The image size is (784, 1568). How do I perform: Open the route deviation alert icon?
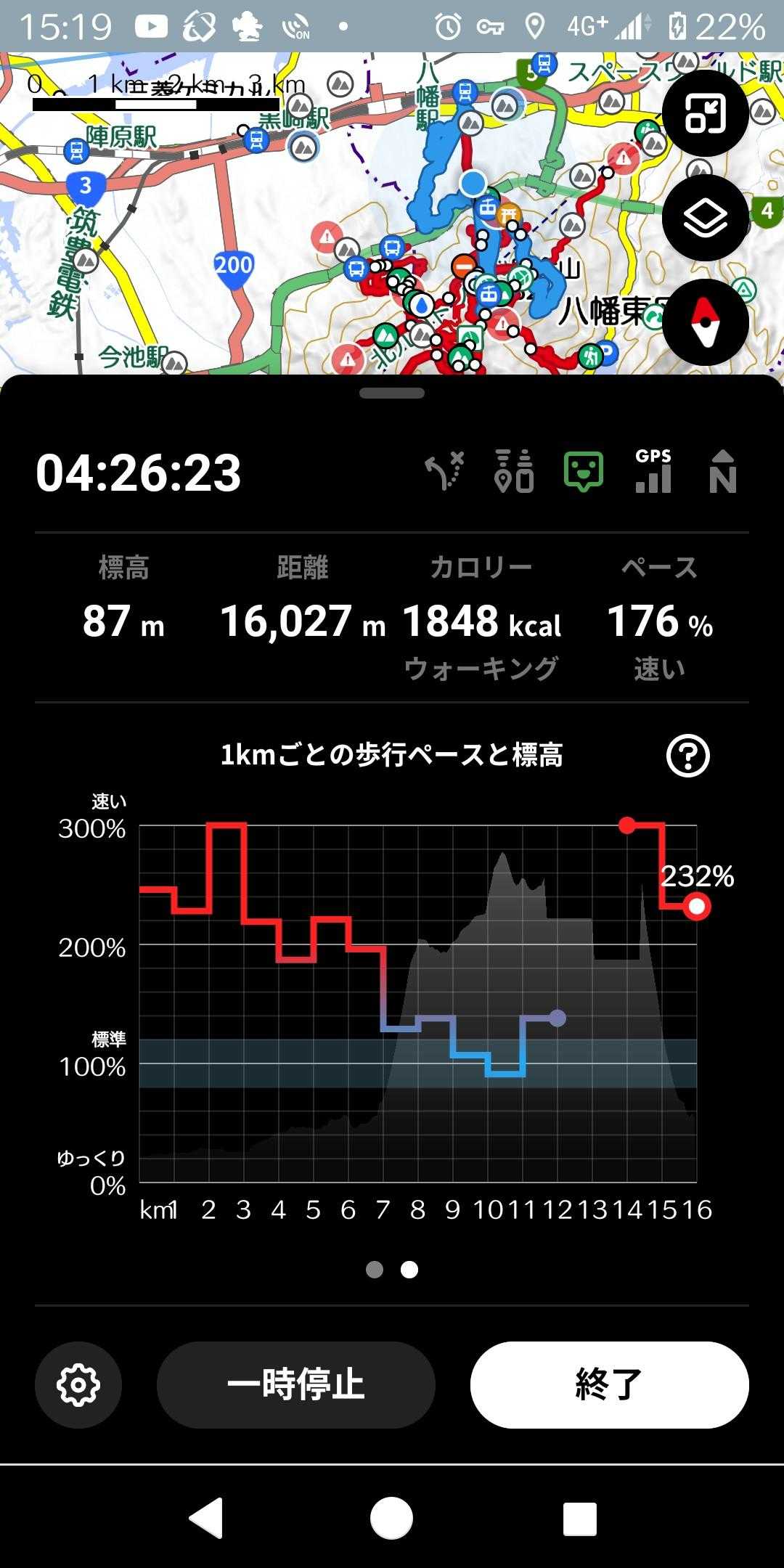pyautogui.click(x=444, y=472)
